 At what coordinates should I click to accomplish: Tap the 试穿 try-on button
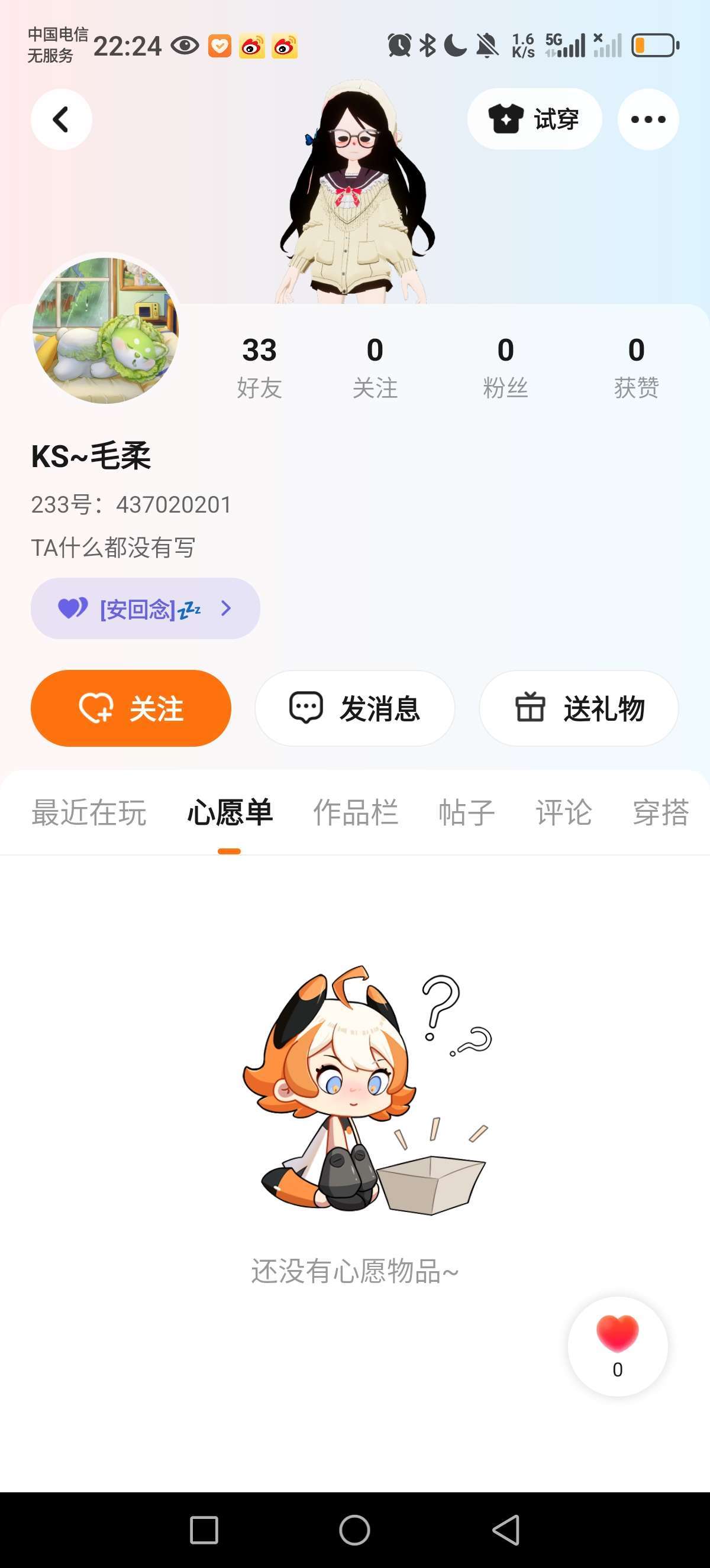(x=534, y=119)
